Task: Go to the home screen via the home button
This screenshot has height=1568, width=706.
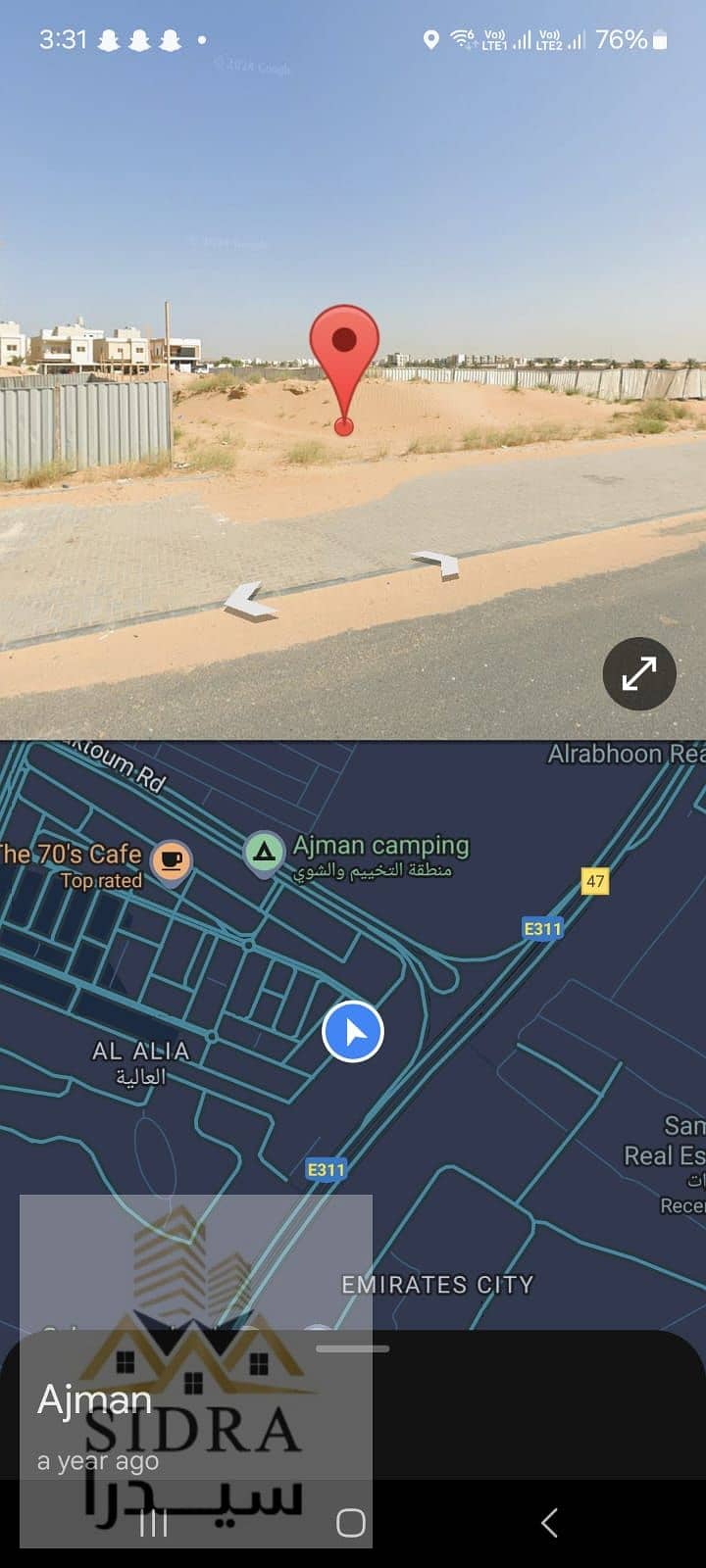Action: point(351,1522)
